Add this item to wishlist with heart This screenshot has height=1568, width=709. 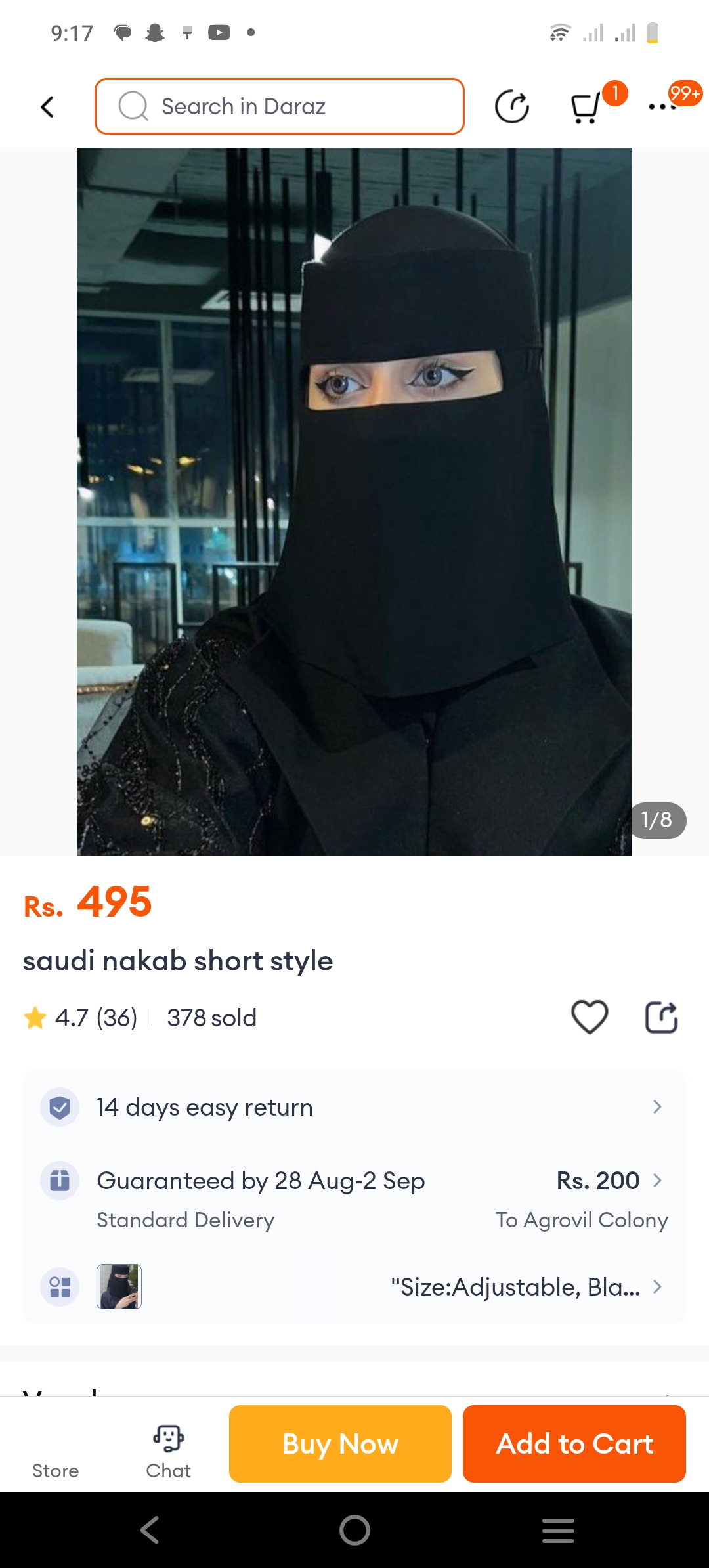click(590, 1017)
